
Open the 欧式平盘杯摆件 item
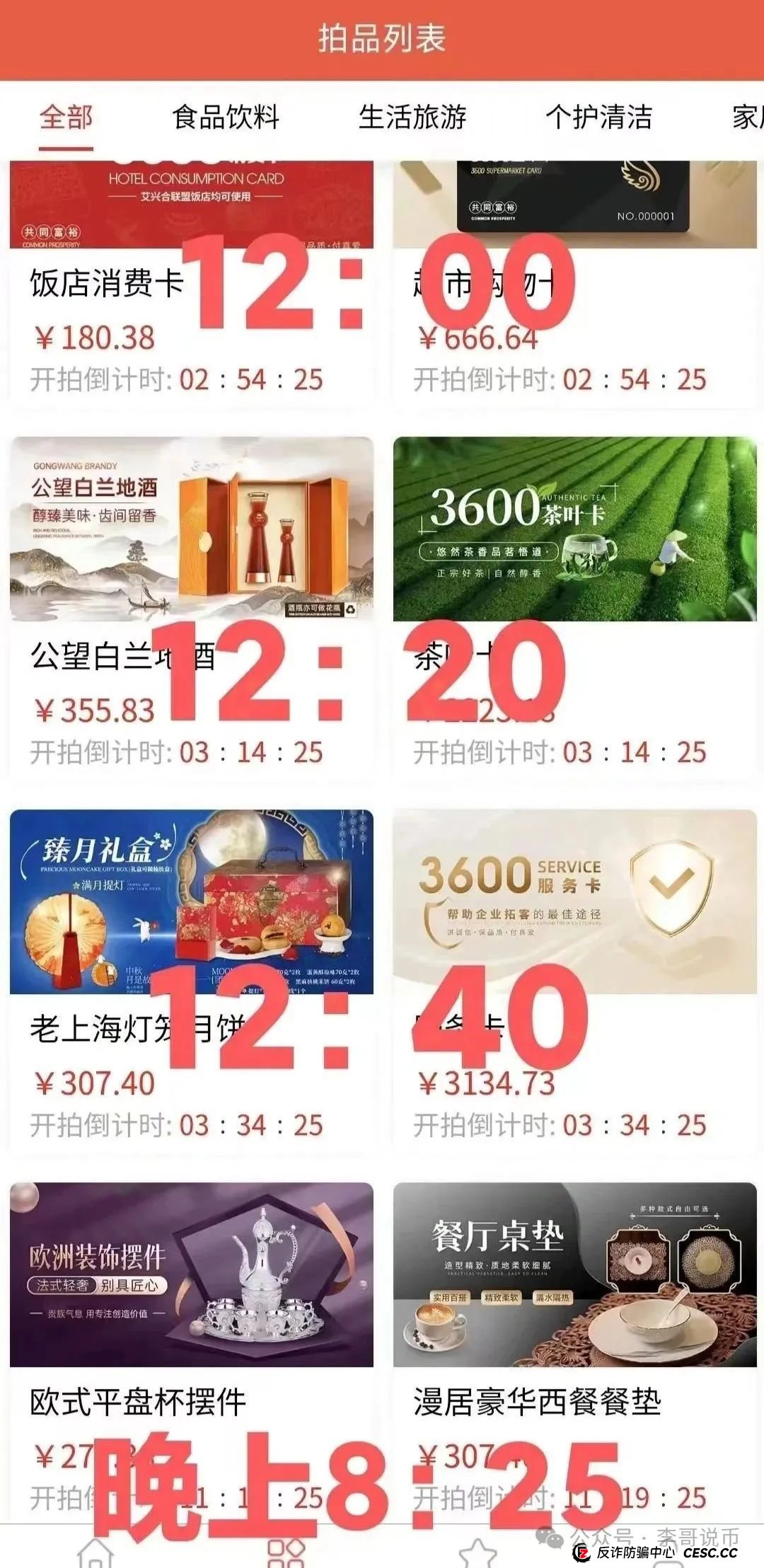pos(191,1275)
